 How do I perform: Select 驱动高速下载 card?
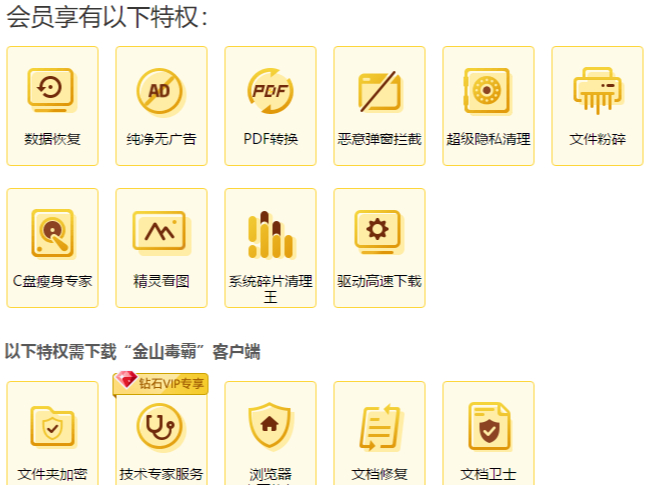point(379,248)
